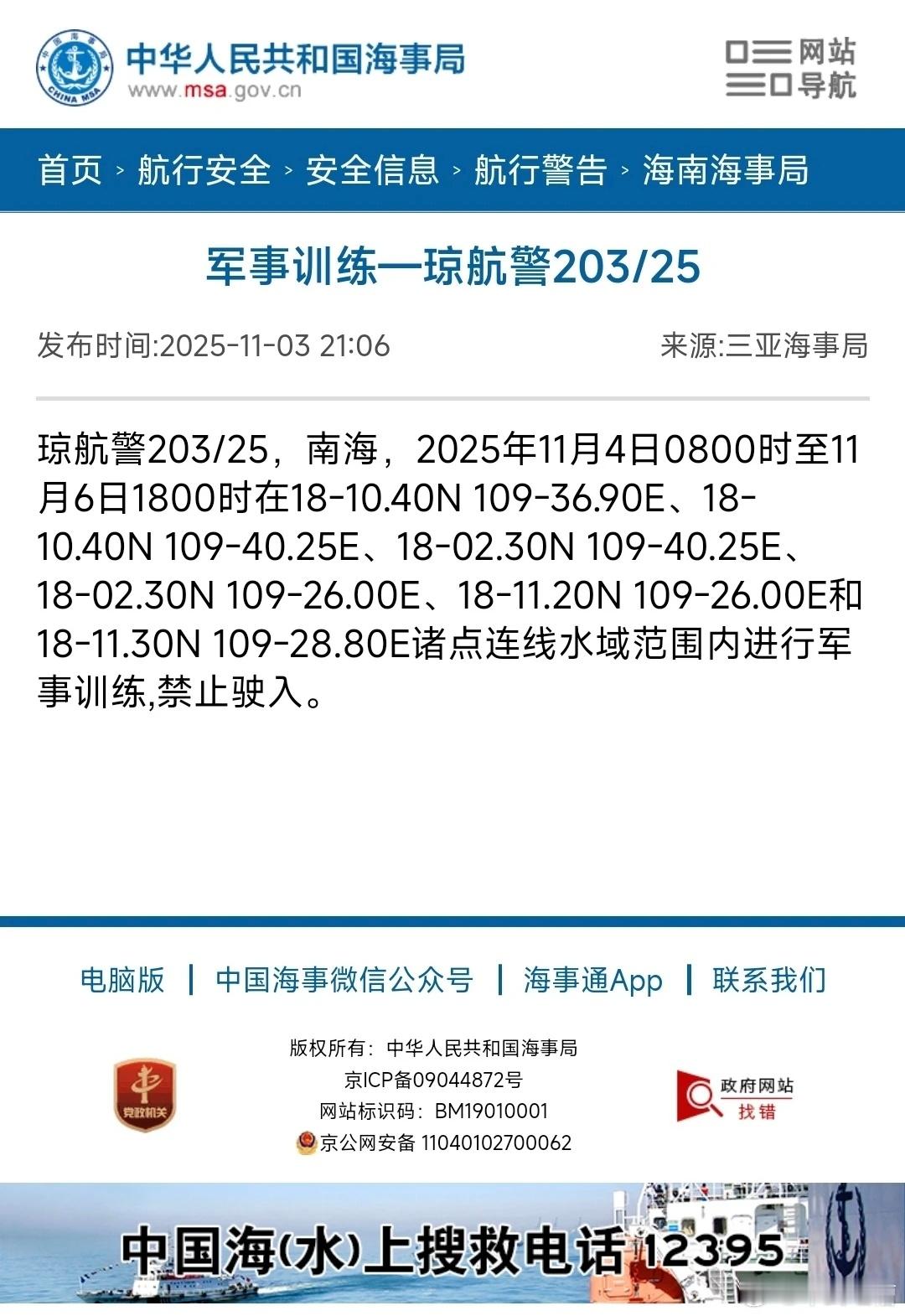The image size is (905, 1316).
Task: Open the 中国海事微信公众号 link
Action: [x=344, y=979]
